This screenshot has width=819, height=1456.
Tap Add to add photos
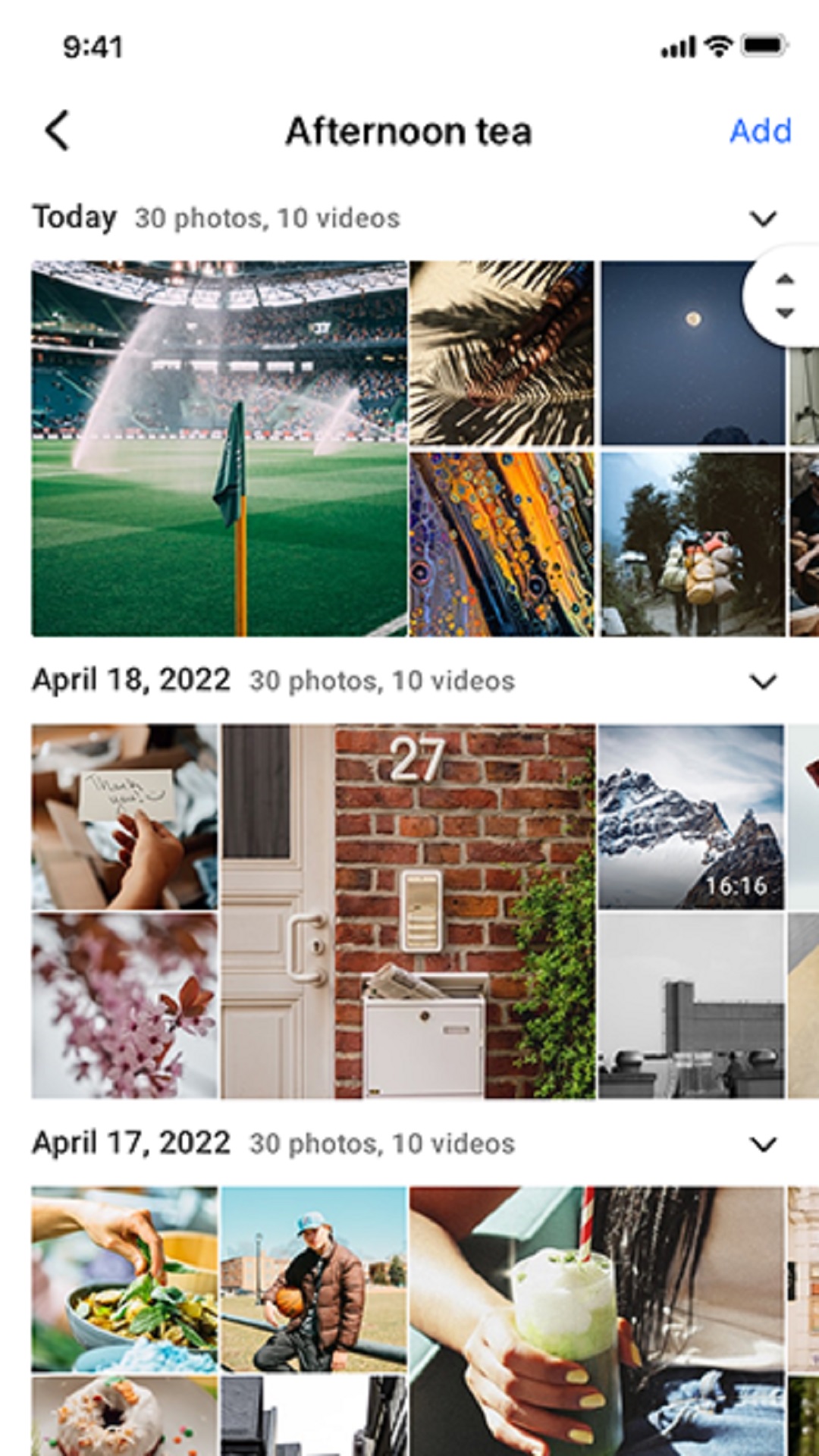760,131
